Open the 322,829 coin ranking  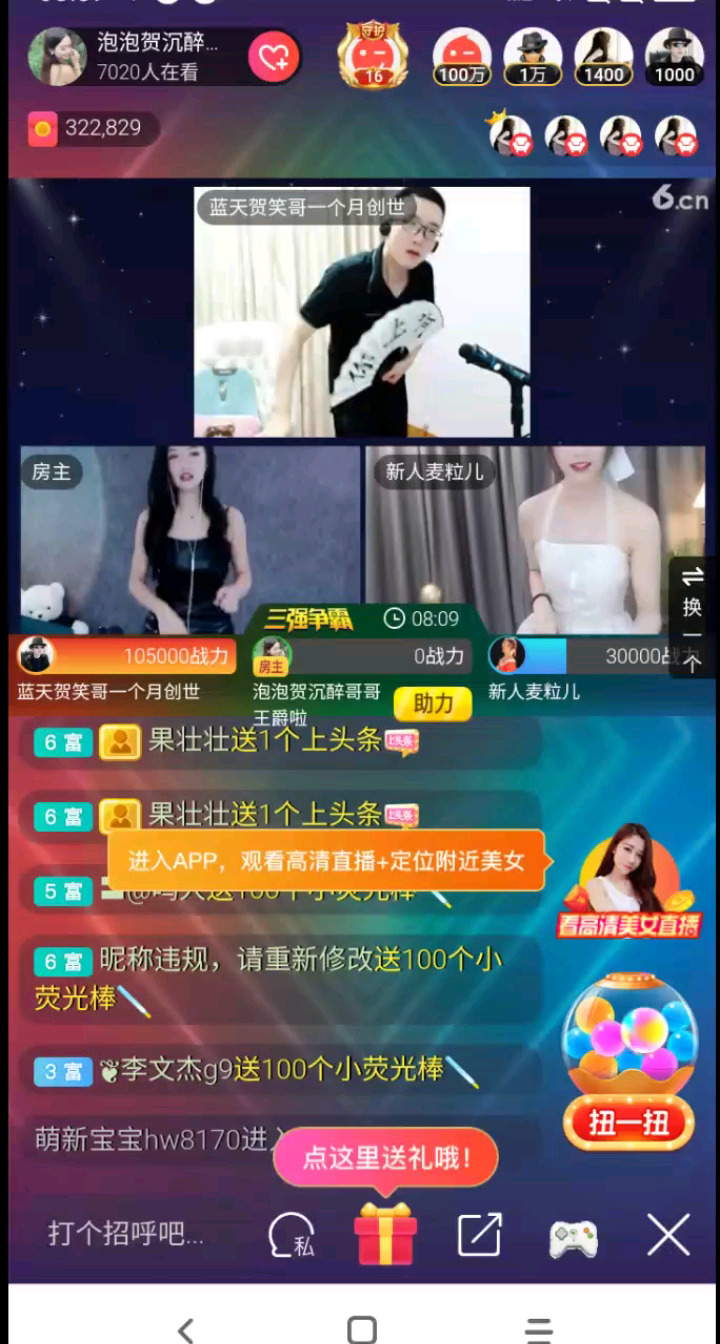click(88, 129)
